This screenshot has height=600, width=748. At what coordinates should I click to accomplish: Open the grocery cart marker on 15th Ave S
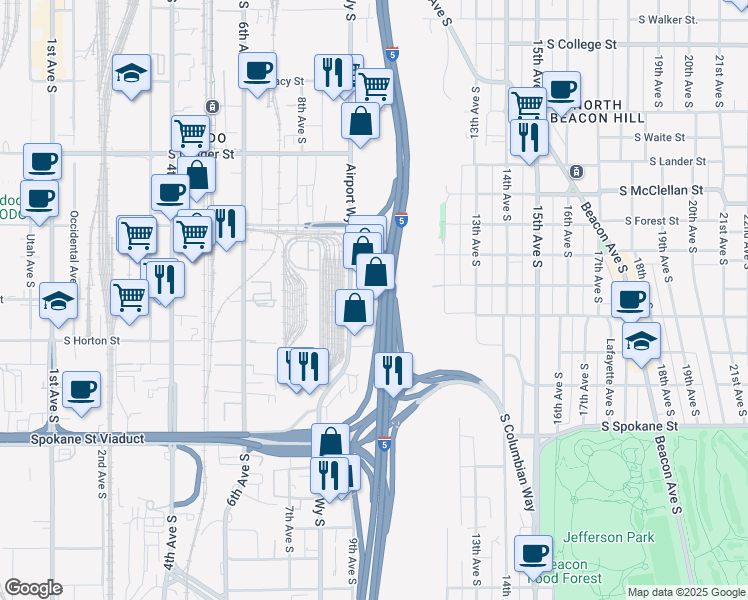[x=527, y=104]
